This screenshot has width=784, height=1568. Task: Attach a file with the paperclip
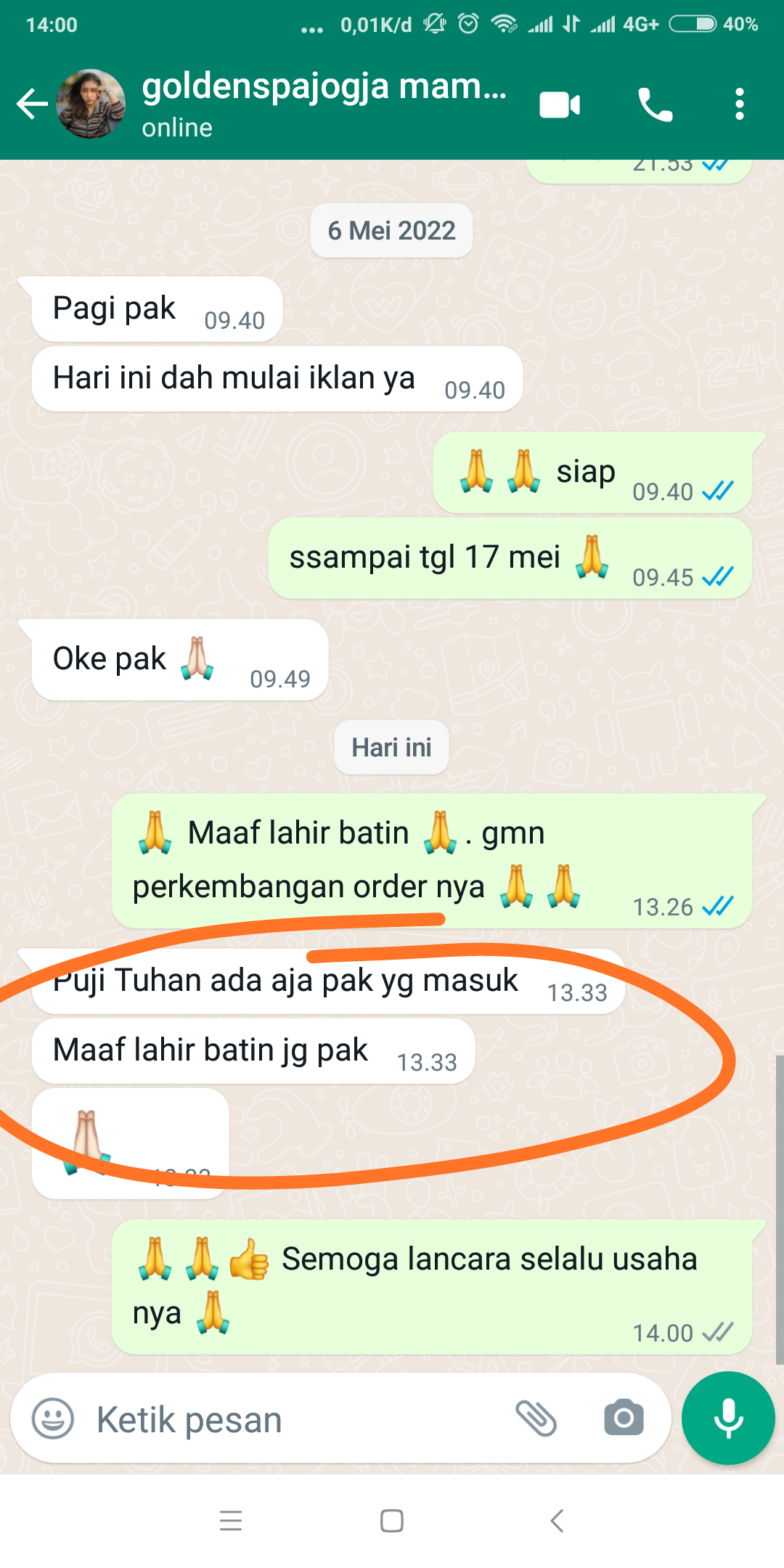coord(536,1418)
